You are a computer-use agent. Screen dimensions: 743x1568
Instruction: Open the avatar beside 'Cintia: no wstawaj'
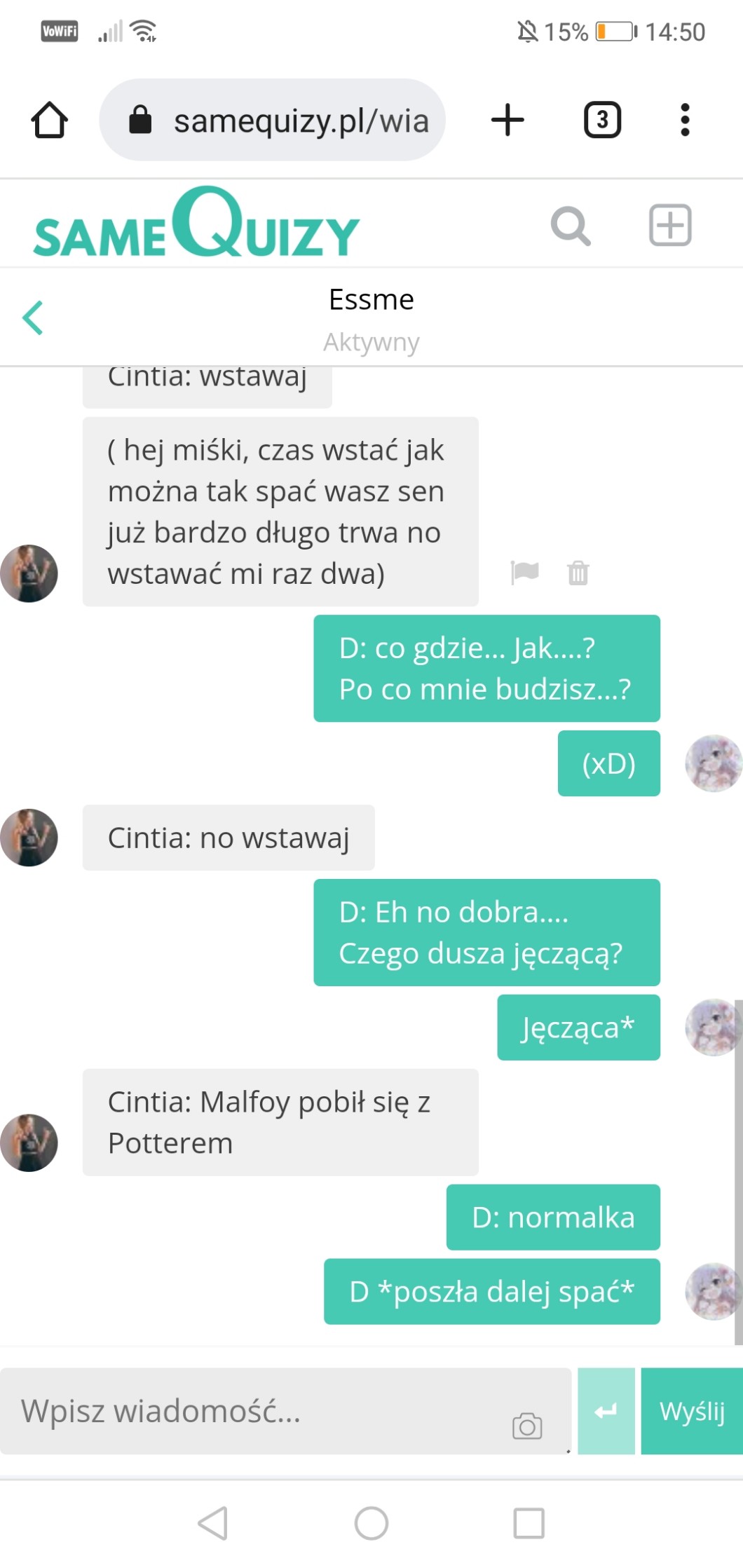tap(29, 838)
